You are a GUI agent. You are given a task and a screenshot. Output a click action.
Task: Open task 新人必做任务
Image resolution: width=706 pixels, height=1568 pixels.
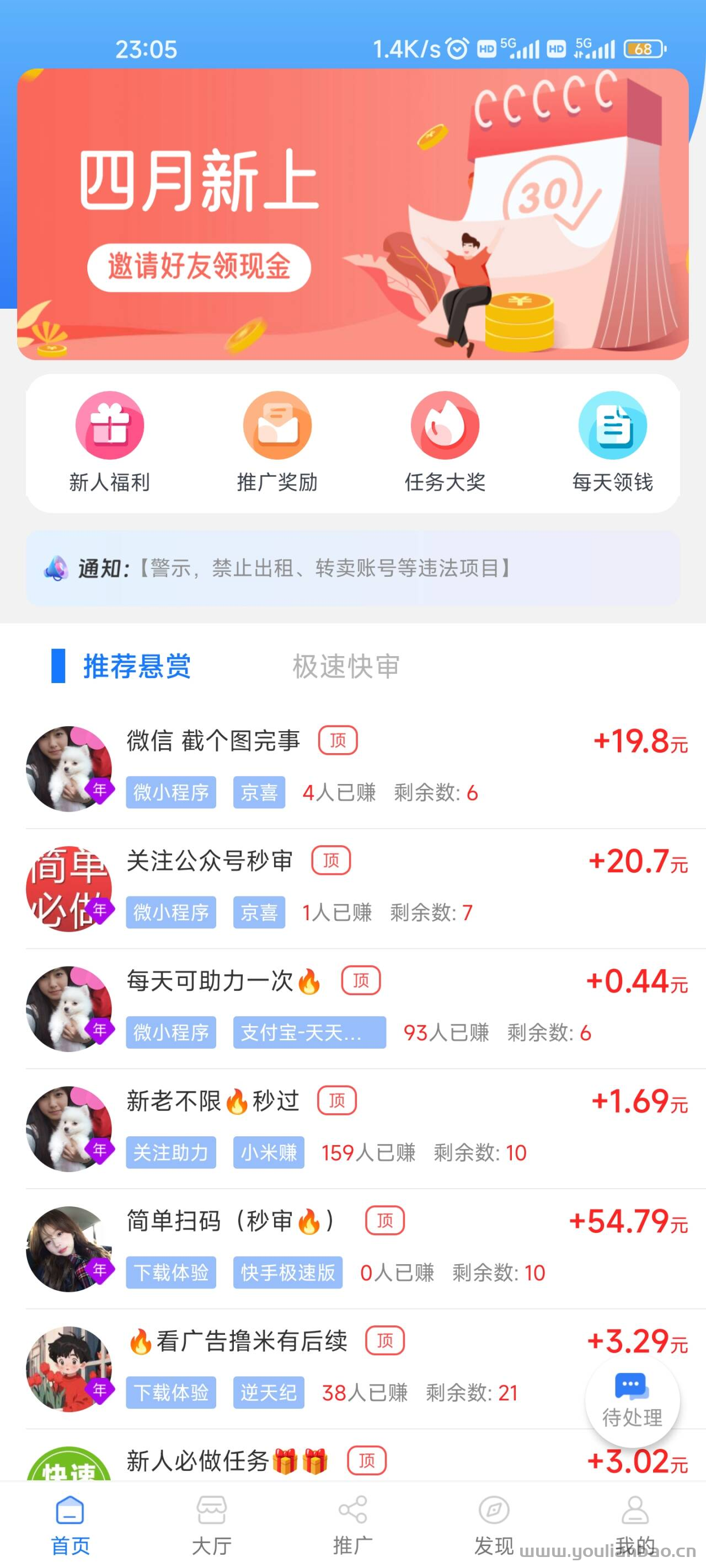coord(366,1456)
